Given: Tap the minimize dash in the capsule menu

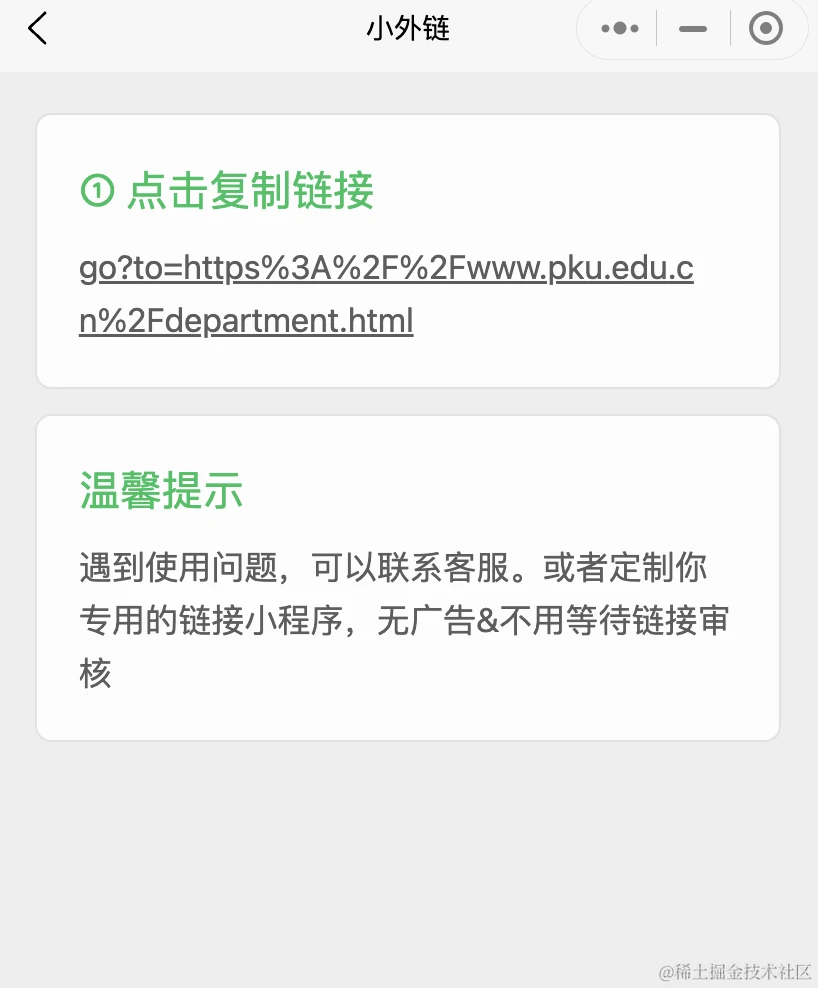Looking at the screenshot, I should tap(692, 28).
